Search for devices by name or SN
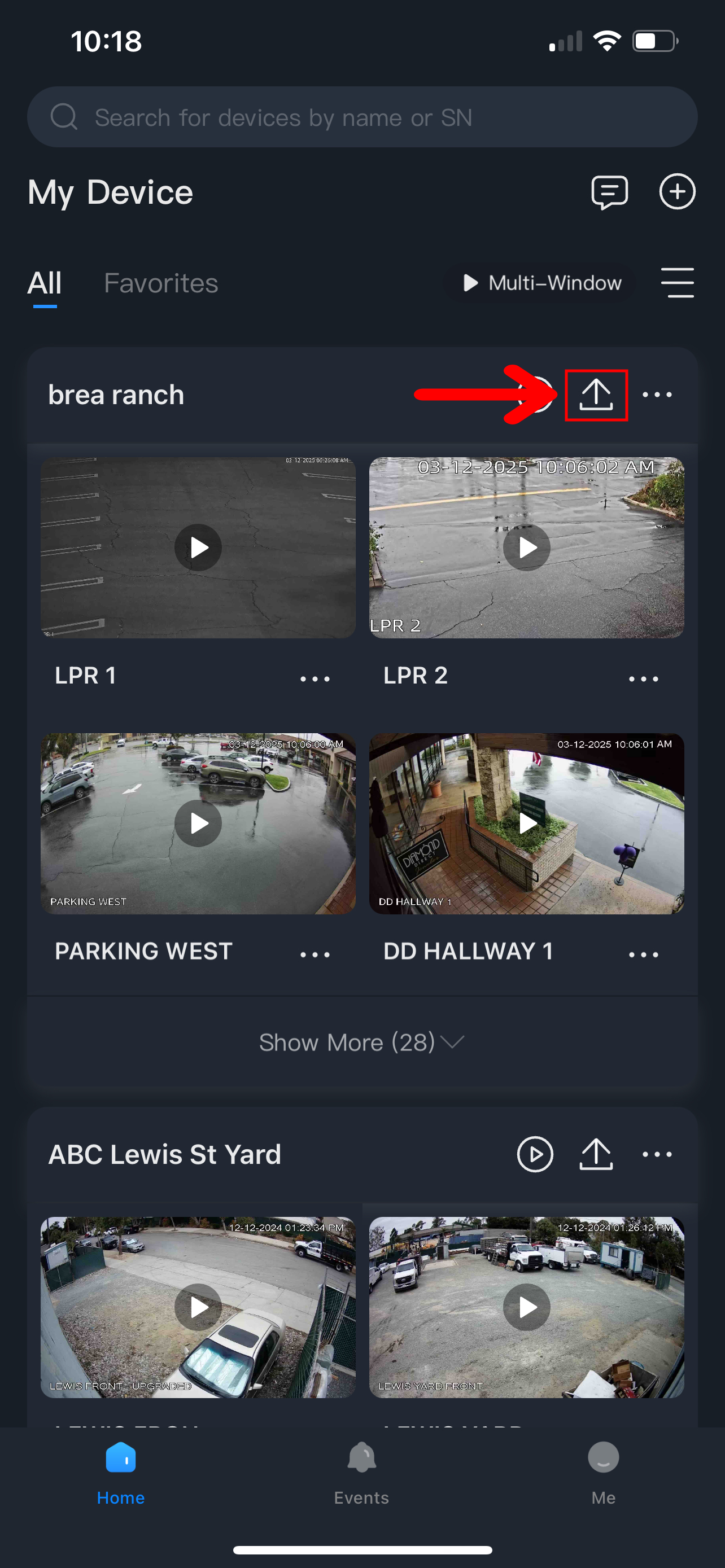Screen dimensions: 725x1568 pyautogui.click(x=362, y=117)
